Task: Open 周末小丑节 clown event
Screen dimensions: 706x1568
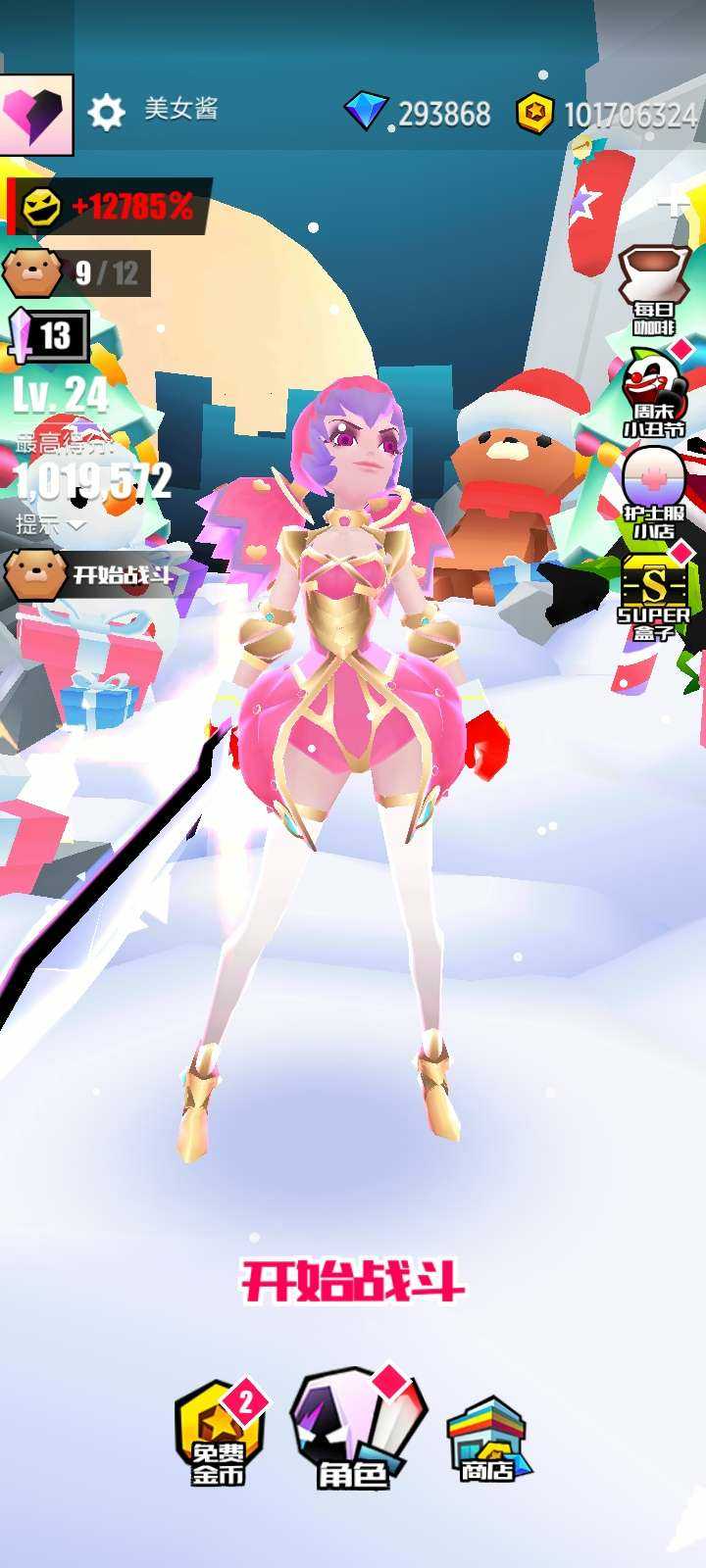Action: point(655,394)
